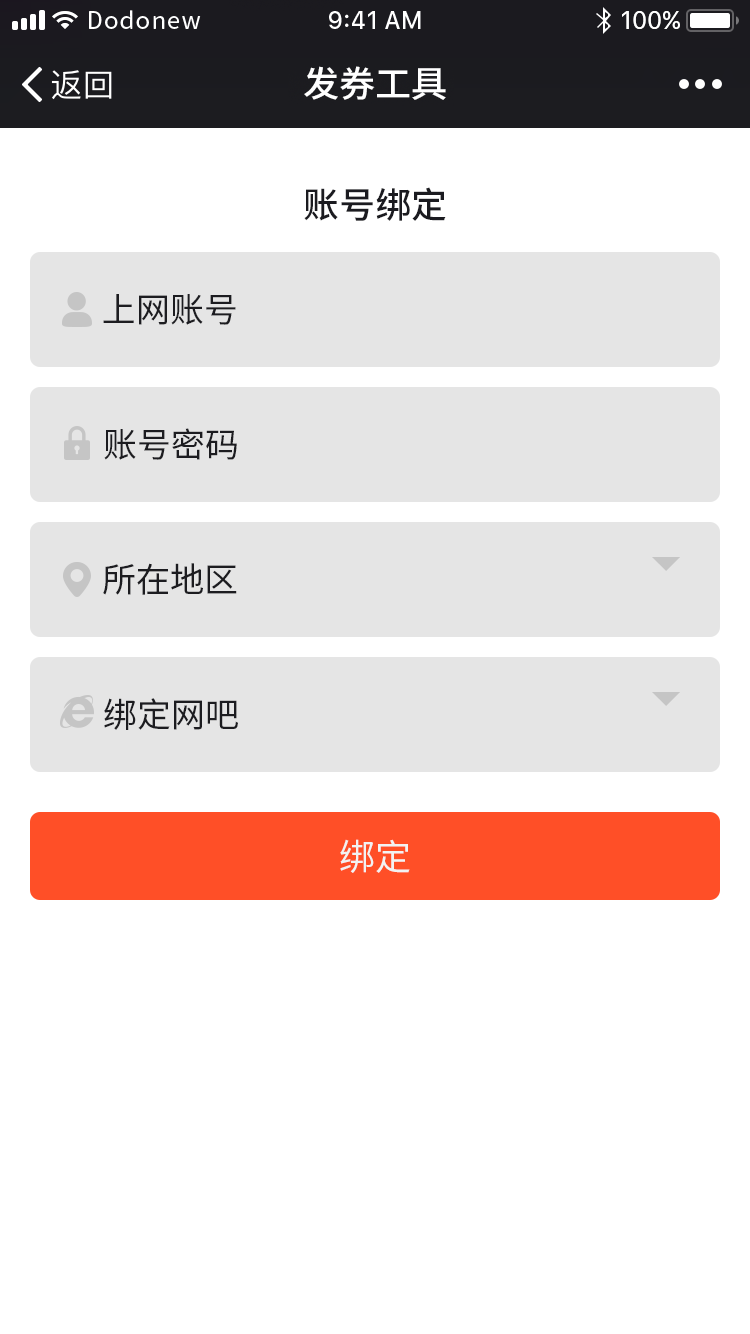The image size is (750, 1334).
Task: Open the three-dot overflow menu
Action: [x=700, y=85]
